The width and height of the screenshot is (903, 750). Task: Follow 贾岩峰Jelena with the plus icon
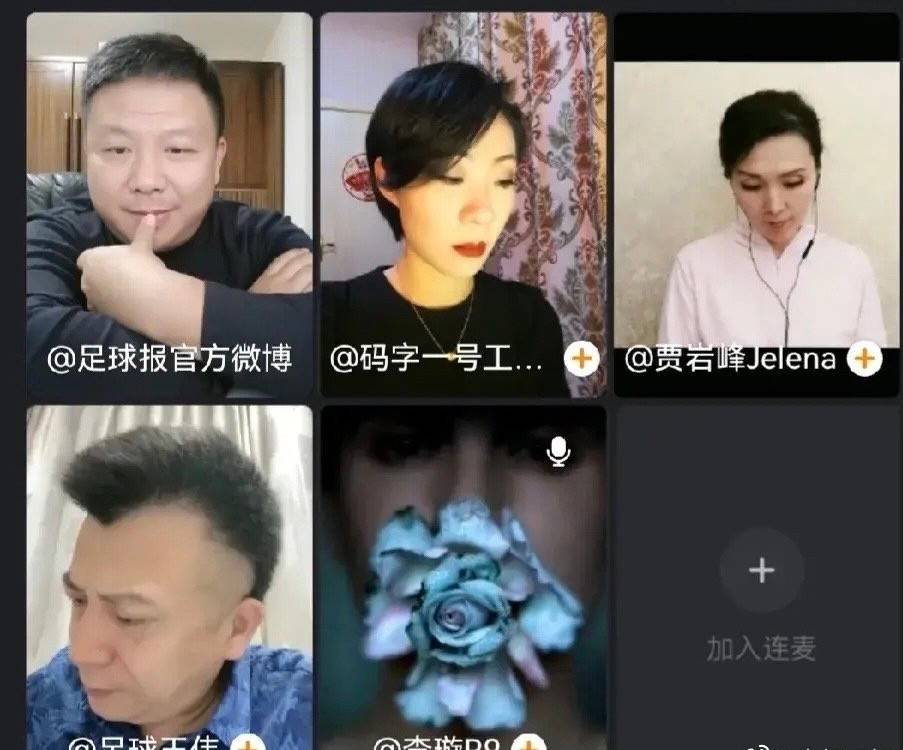point(866,359)
